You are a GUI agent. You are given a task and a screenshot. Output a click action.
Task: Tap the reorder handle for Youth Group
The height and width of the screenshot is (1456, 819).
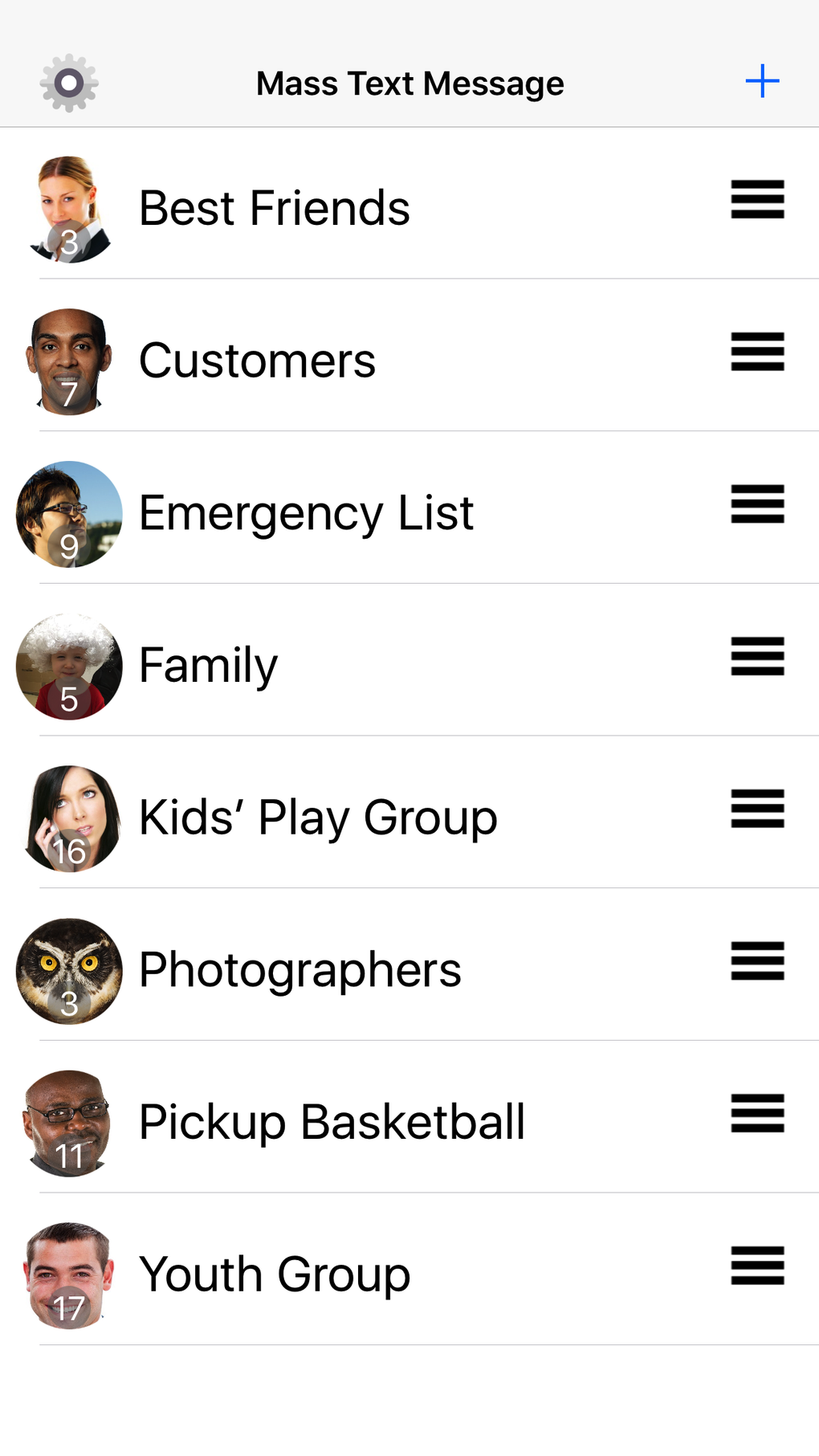tap(757, 1266)
